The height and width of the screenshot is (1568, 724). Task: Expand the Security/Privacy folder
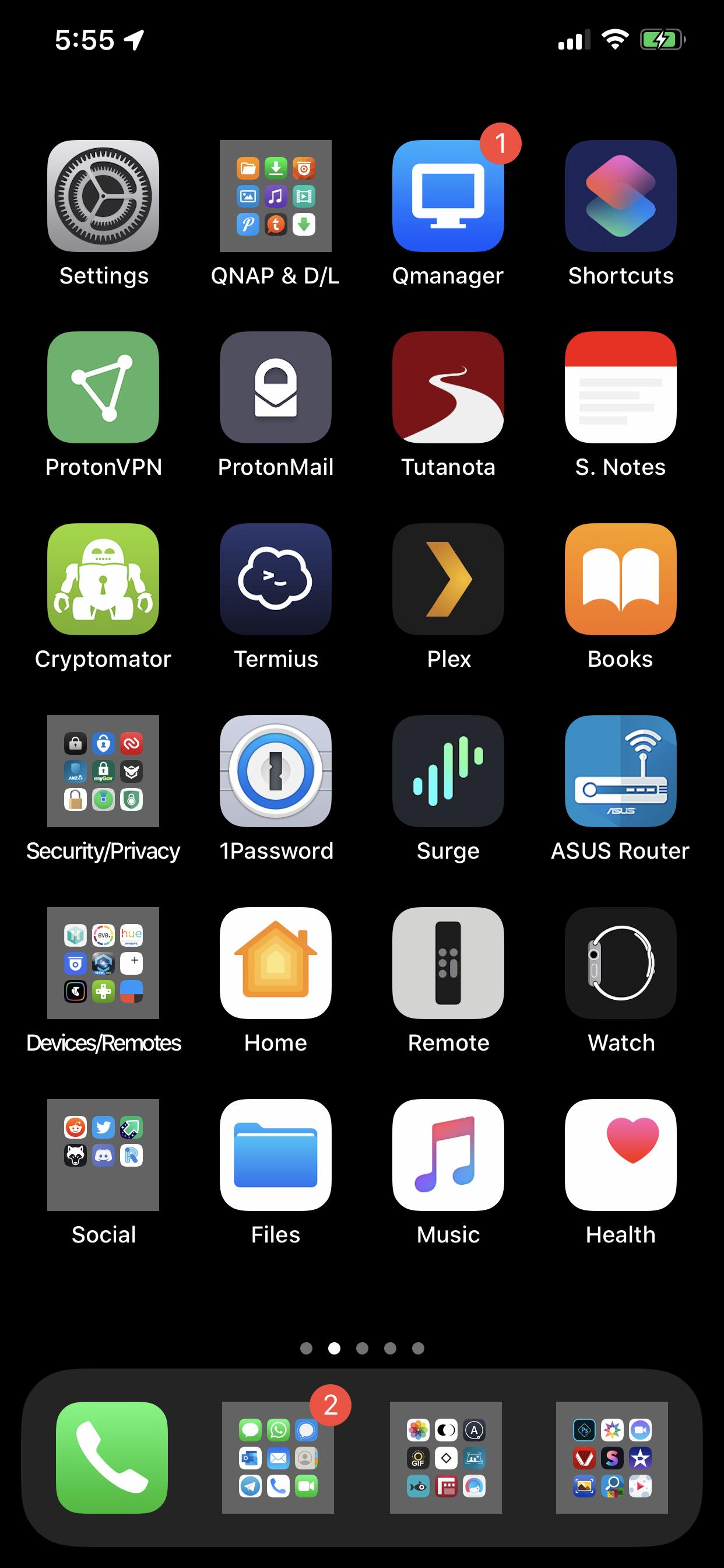[103, 771]
